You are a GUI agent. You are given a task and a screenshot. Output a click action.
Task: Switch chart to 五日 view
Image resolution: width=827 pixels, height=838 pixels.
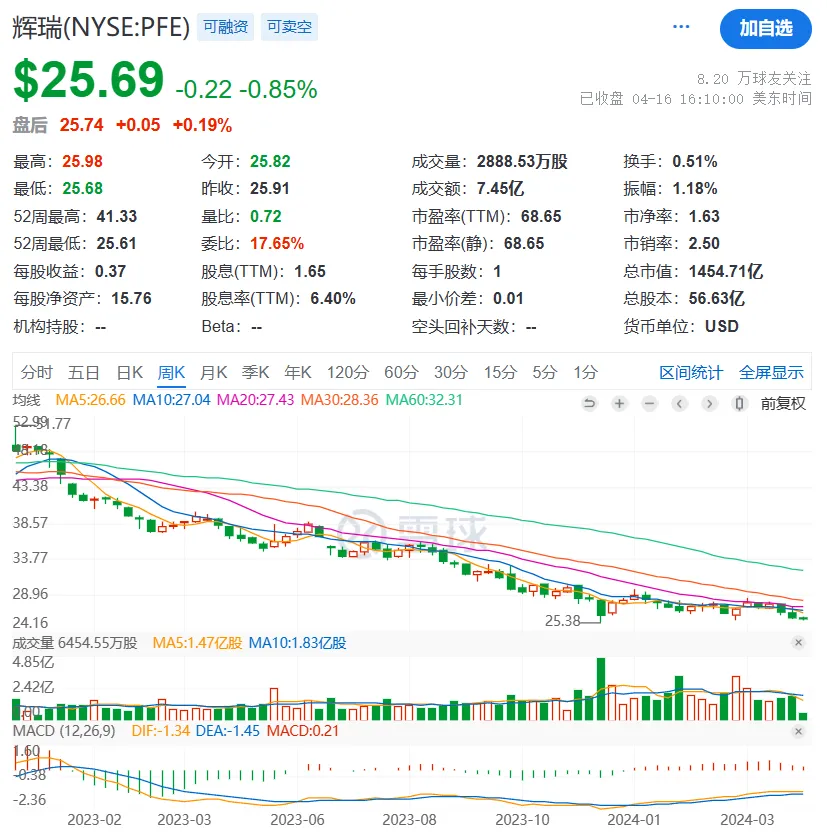(84, 373)
